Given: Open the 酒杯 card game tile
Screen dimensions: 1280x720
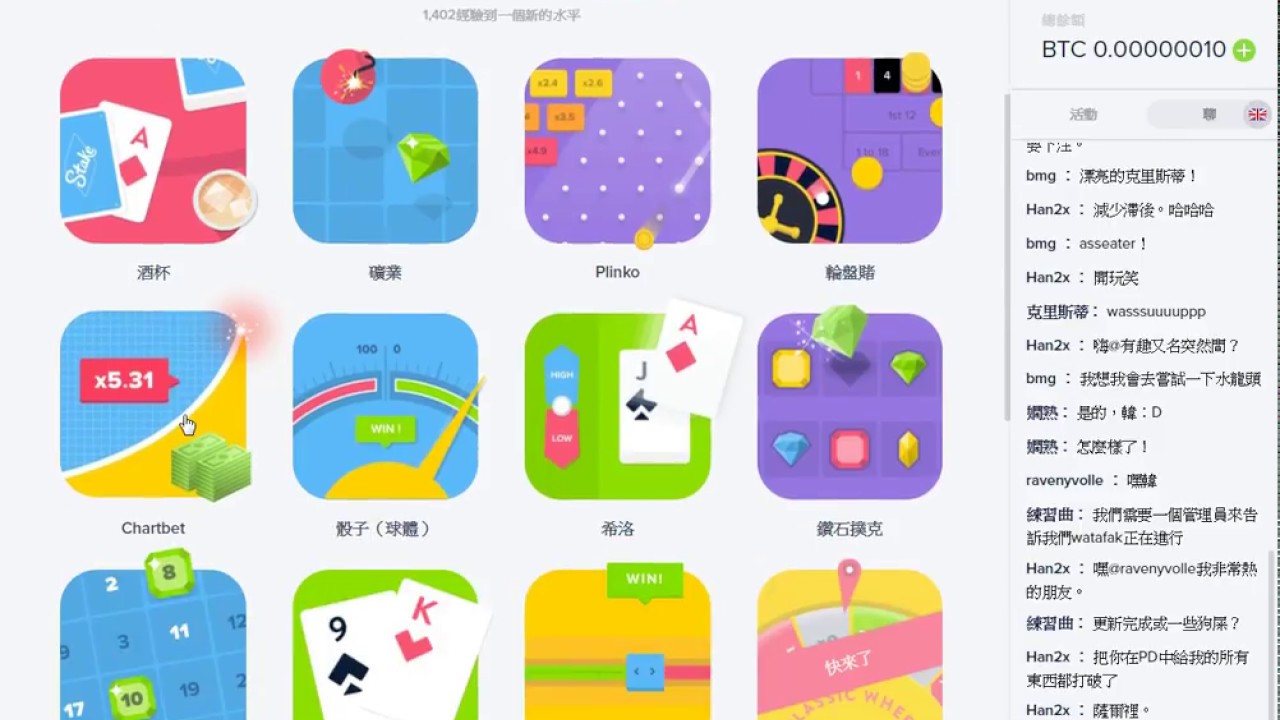Looking at the screenshot, I should tap(153, 151).
